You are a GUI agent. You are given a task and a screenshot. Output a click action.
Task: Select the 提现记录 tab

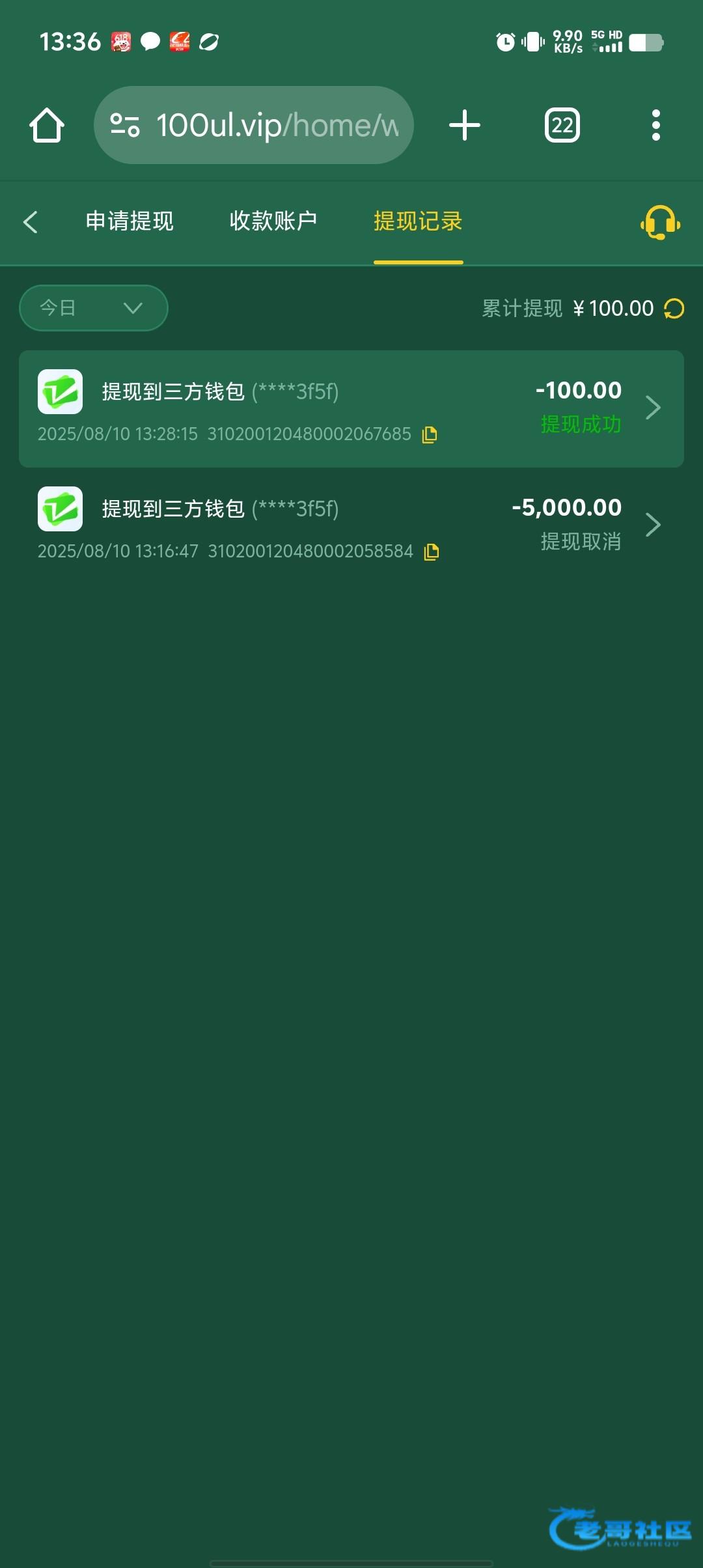coord(418,221)
